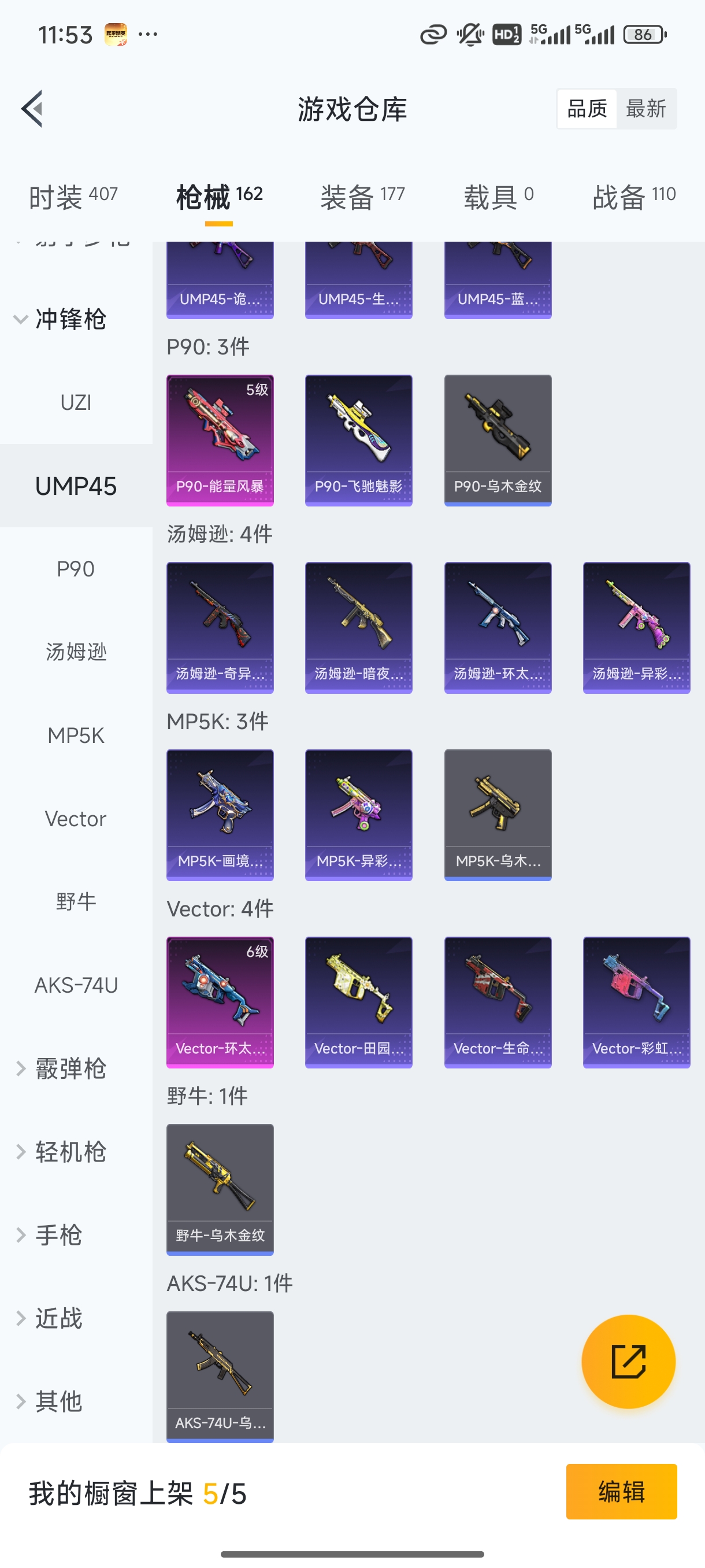Image resolution: width=705 pixels, height=1568 pixels.
Task: Switch to the 时装 tab
Action: (73, 197)
